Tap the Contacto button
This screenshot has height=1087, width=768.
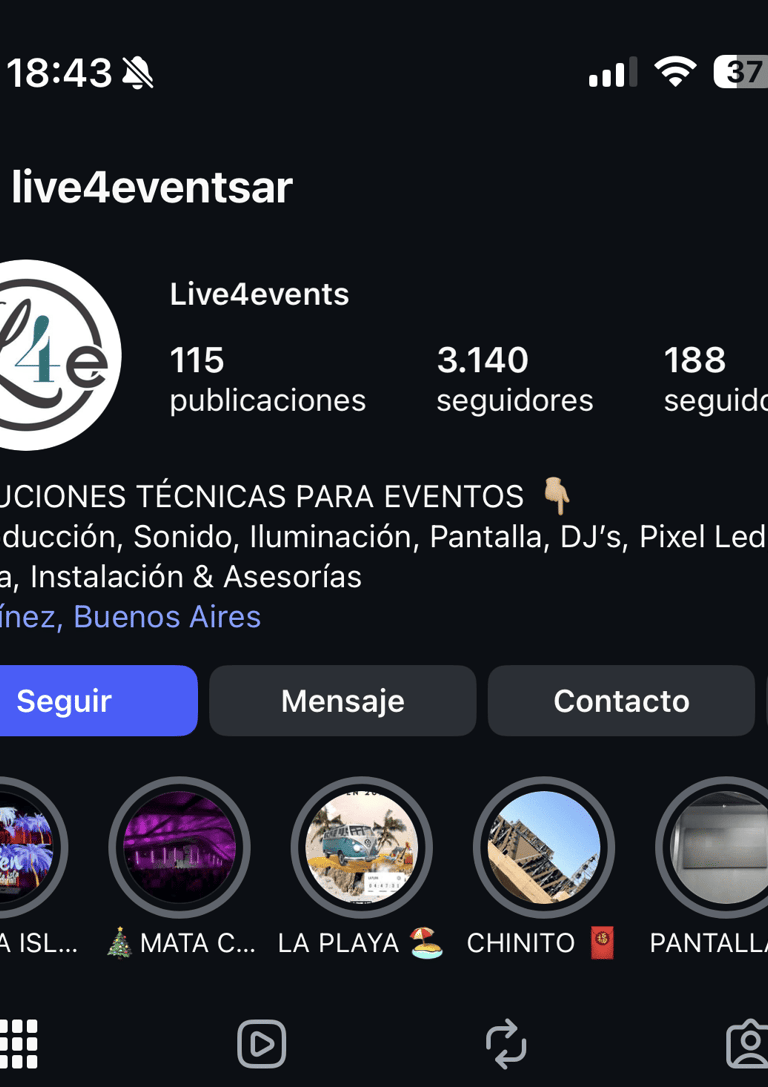click(620, 700)
